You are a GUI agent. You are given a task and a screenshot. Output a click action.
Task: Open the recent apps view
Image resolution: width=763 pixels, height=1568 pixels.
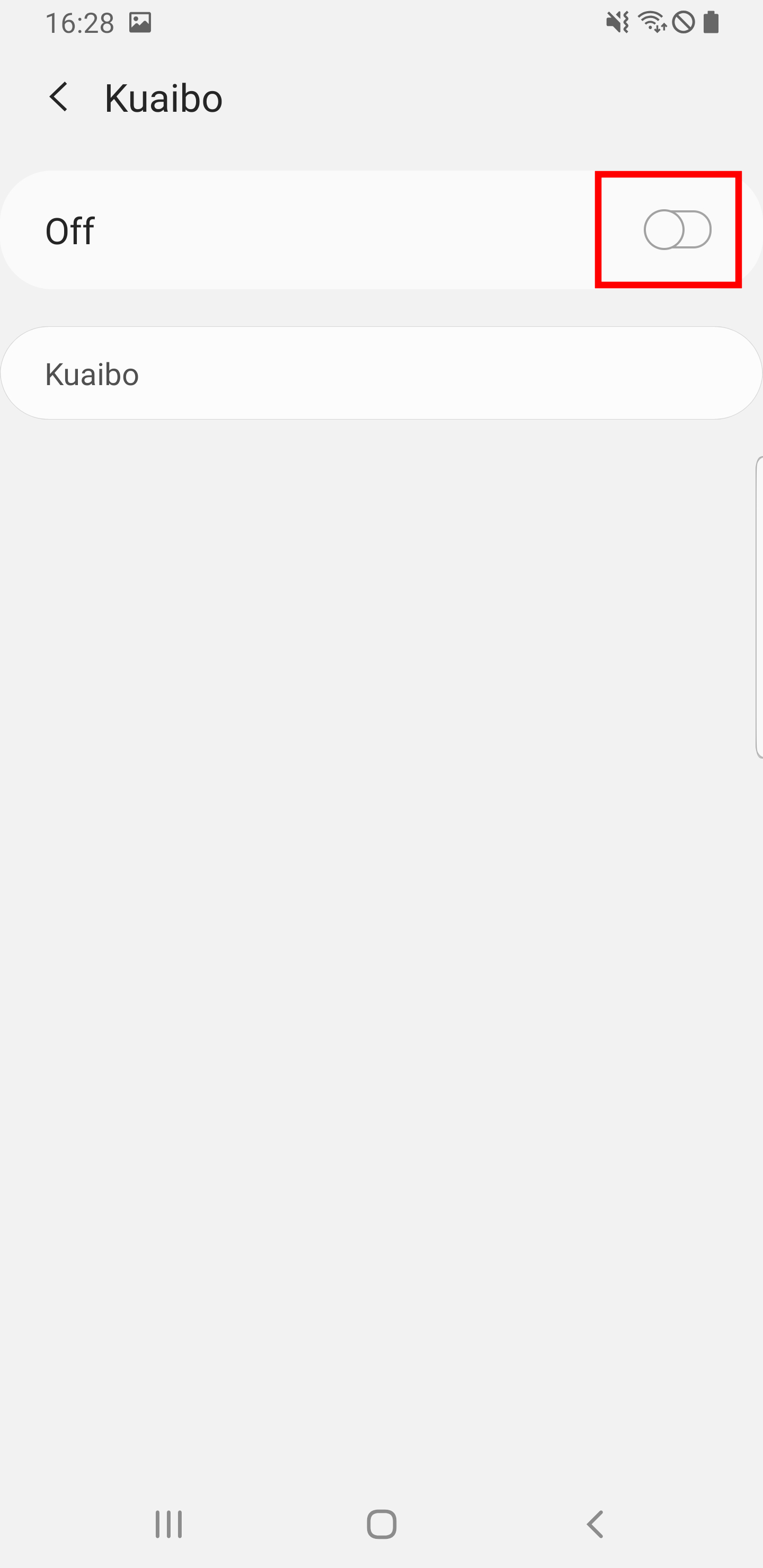(168, 1524)
